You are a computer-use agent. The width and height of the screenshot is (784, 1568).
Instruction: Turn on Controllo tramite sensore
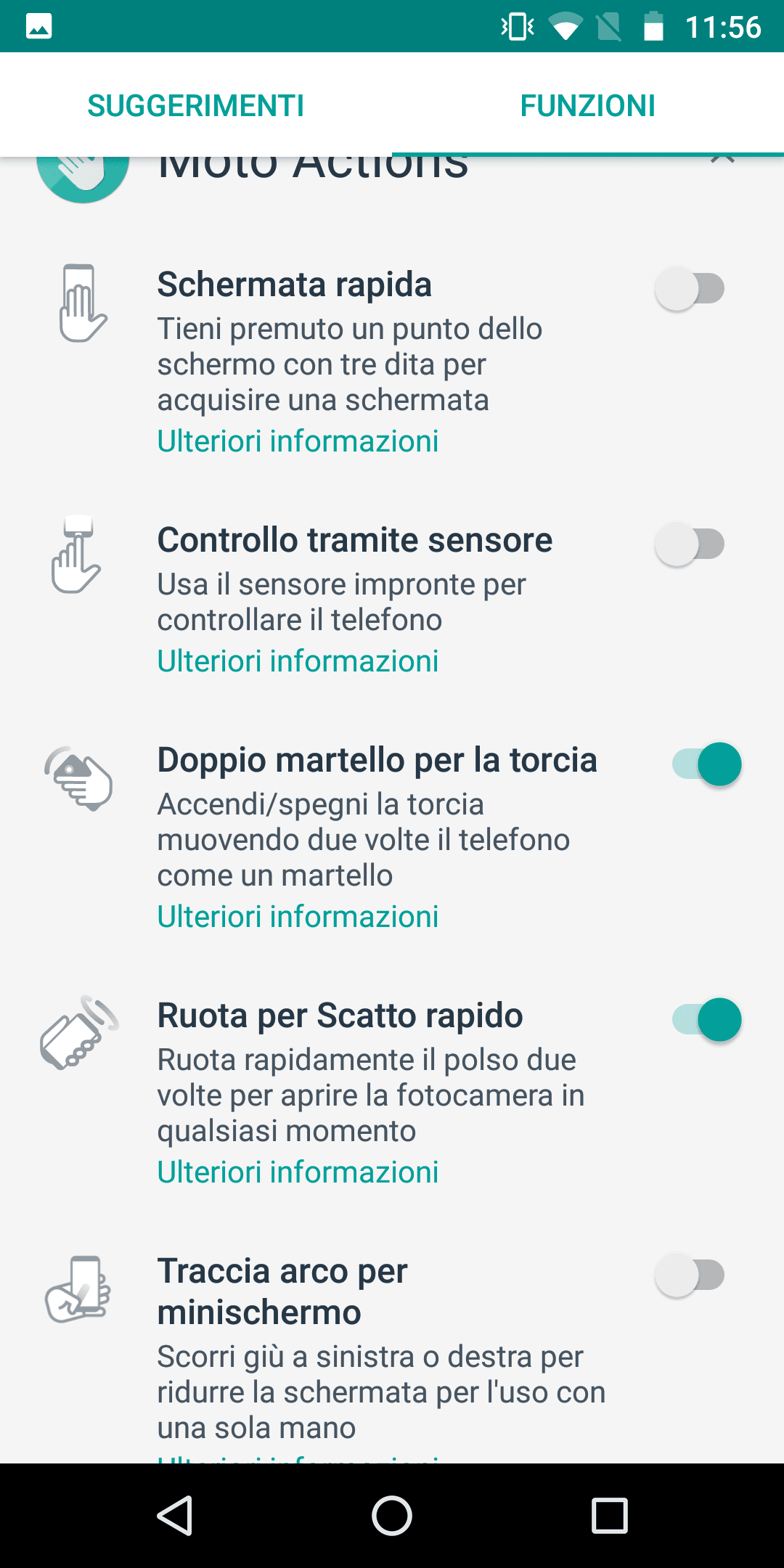point(690,544)
